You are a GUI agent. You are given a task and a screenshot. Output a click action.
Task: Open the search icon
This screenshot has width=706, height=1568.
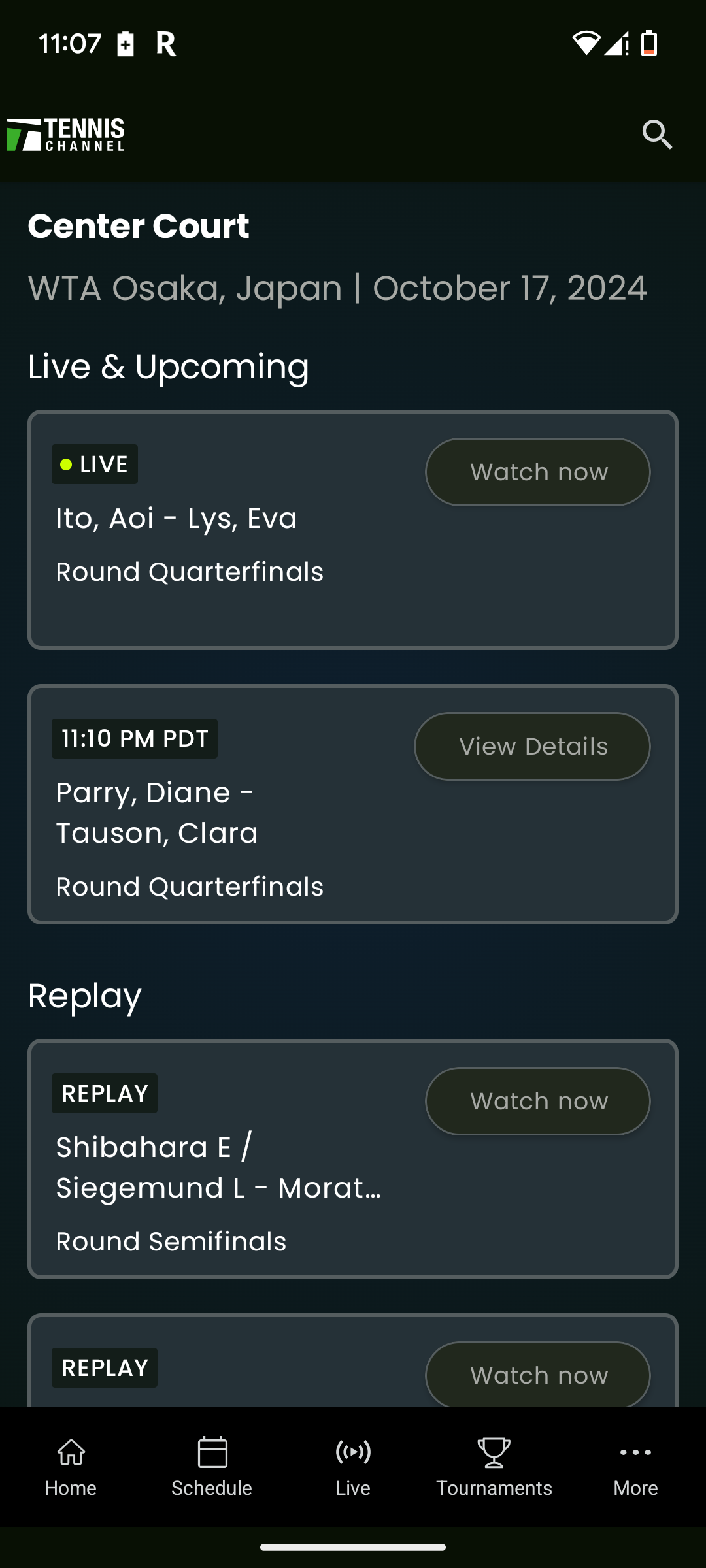point(657,135)
